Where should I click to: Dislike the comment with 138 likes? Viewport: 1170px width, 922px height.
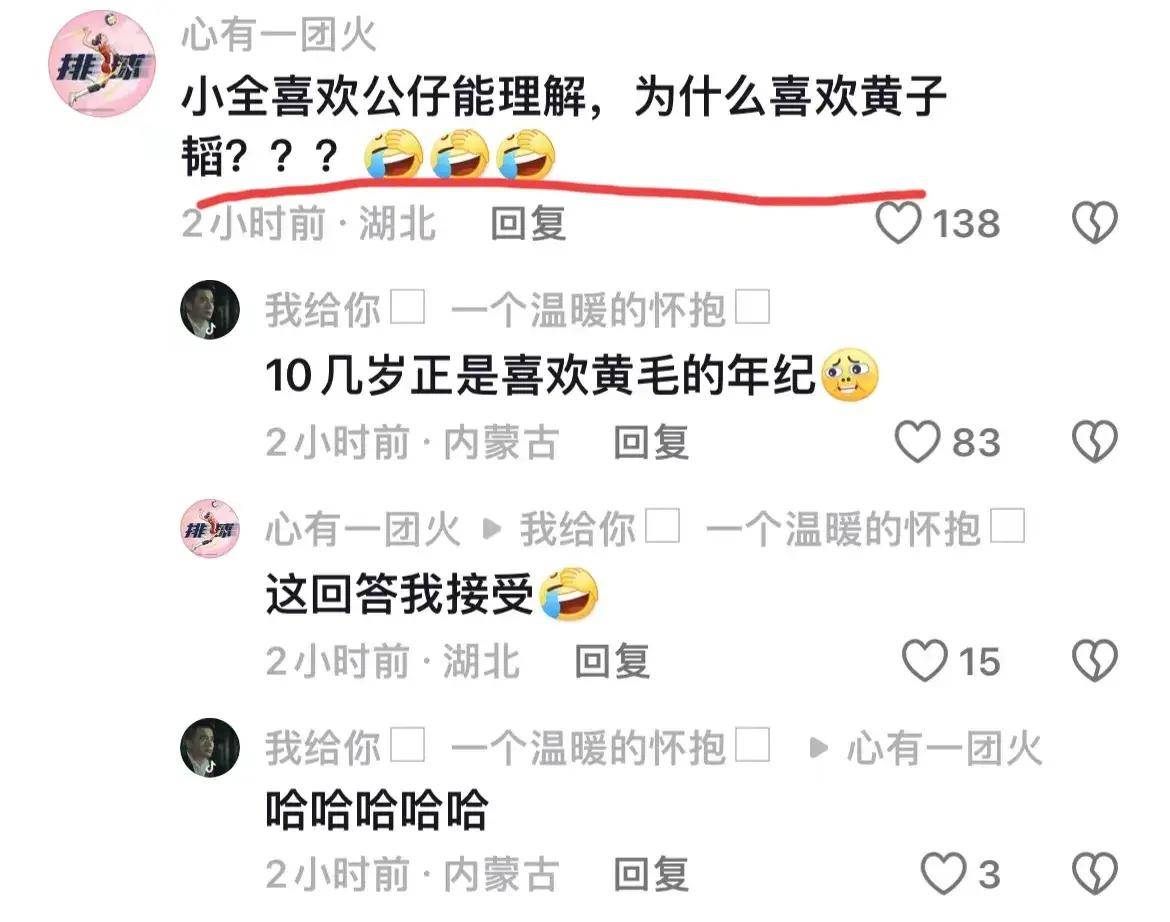(1094, 224)
